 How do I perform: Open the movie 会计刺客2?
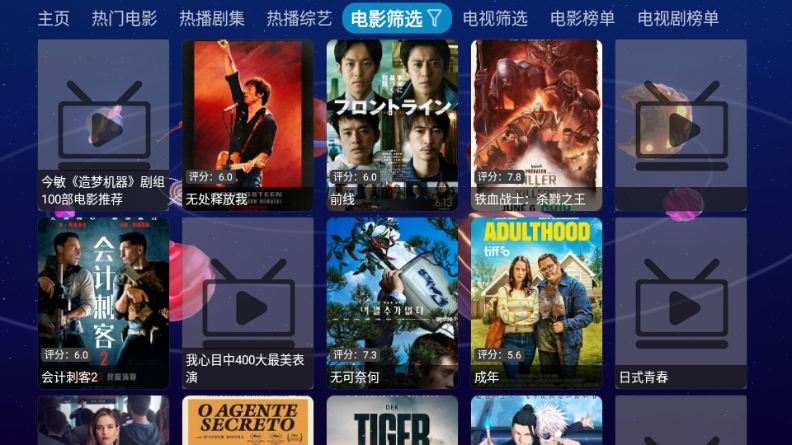(103, 303)
